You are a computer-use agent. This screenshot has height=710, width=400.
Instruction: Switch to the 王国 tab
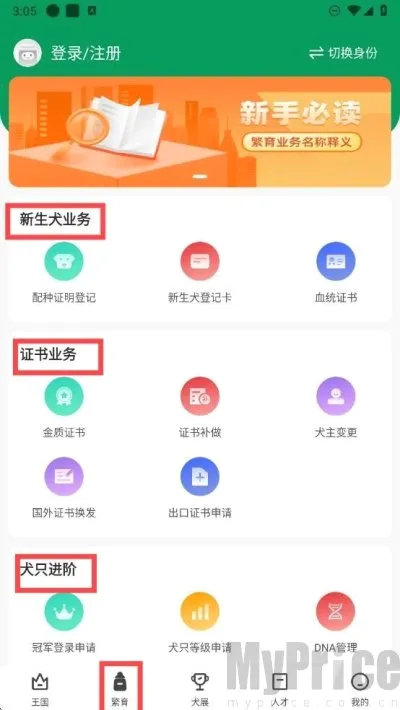click(x=40, y=689)
